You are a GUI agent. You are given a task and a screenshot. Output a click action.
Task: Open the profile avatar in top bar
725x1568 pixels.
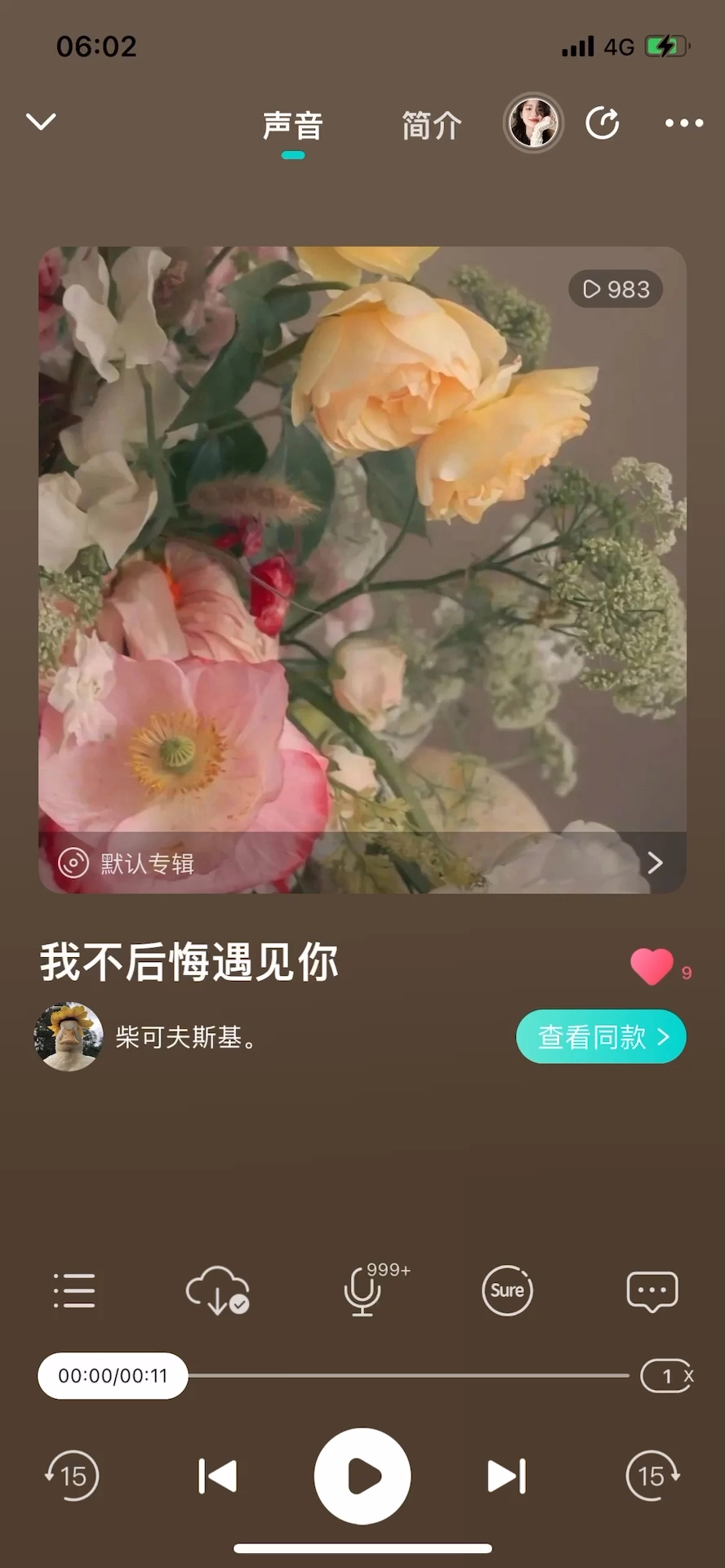(532, 123)
